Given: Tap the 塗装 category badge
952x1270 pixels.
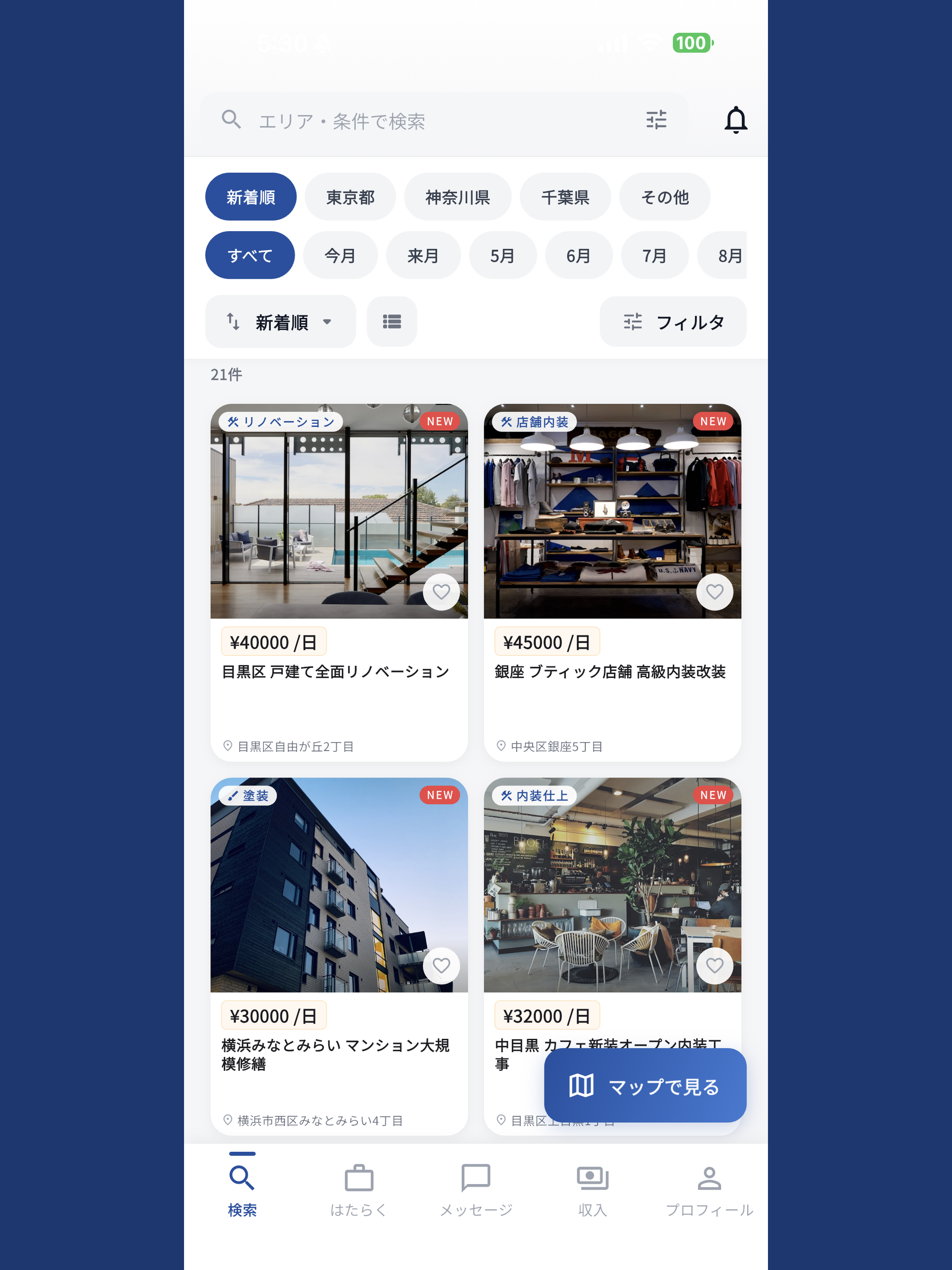Looking at the screenshot, I should (248, 795).
